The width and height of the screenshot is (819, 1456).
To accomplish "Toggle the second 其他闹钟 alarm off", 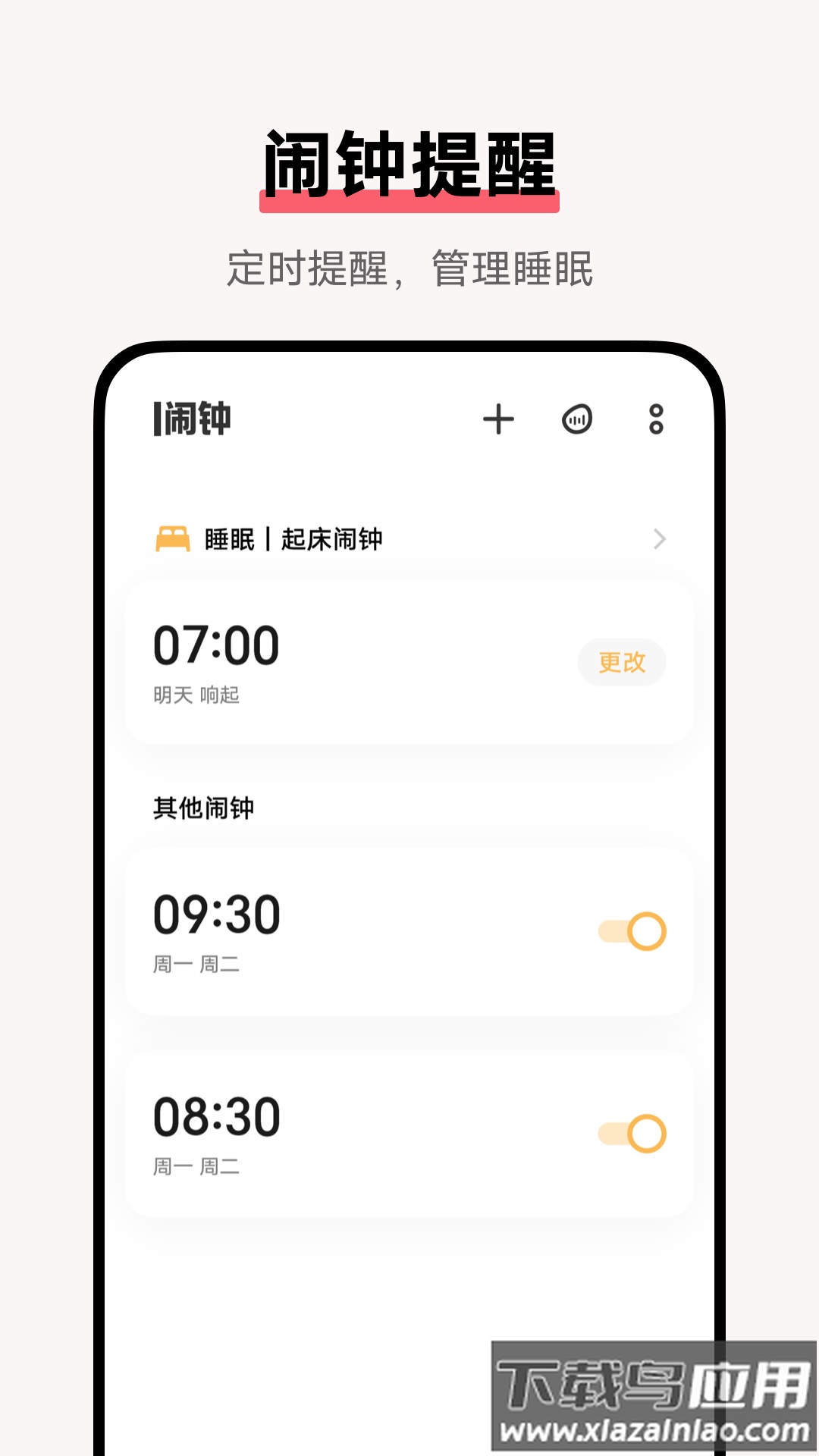I will pyautogui.click(x=632, y=1133).
